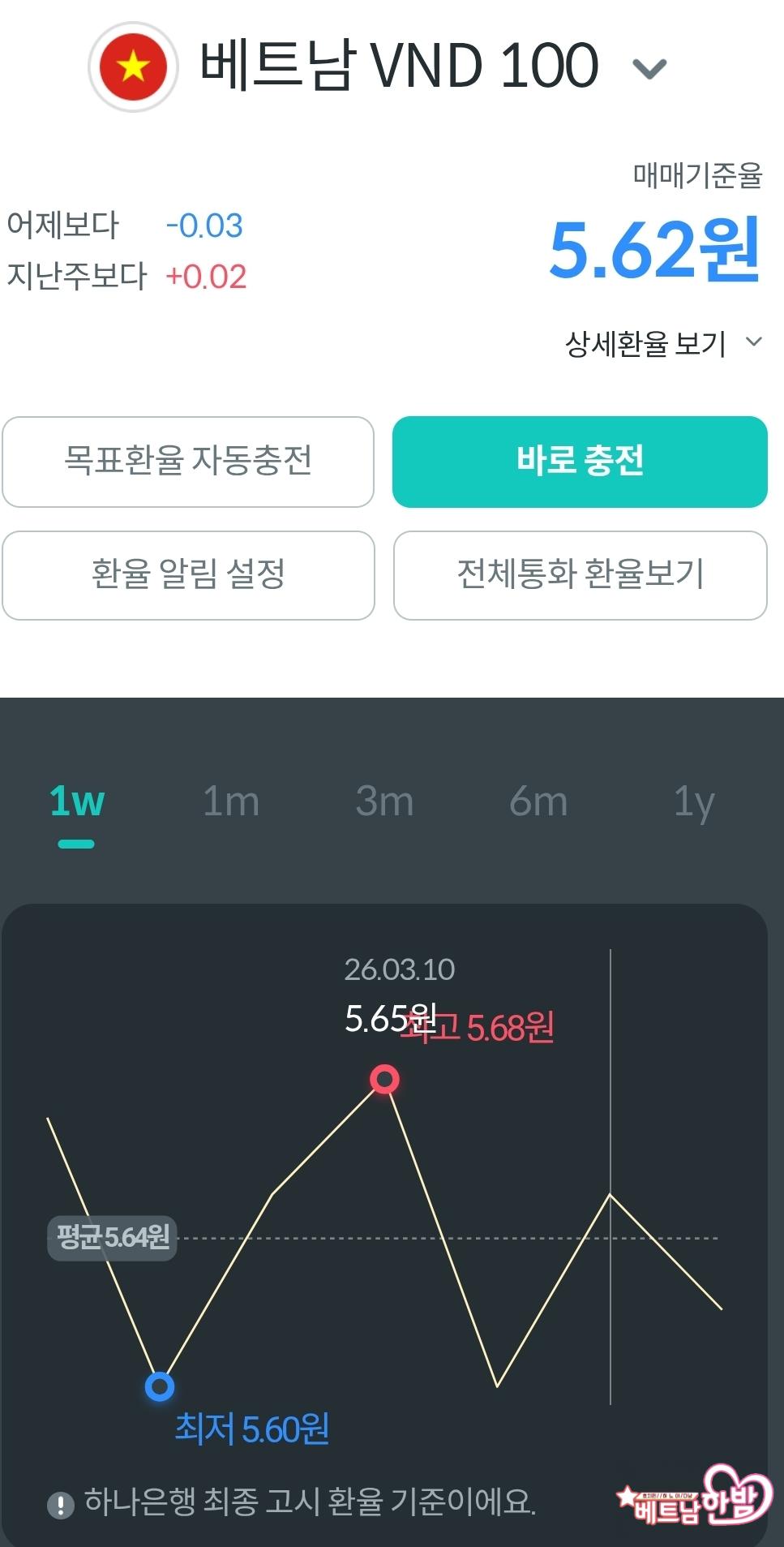Switch to the 3m chart period

tap(384, 803)
